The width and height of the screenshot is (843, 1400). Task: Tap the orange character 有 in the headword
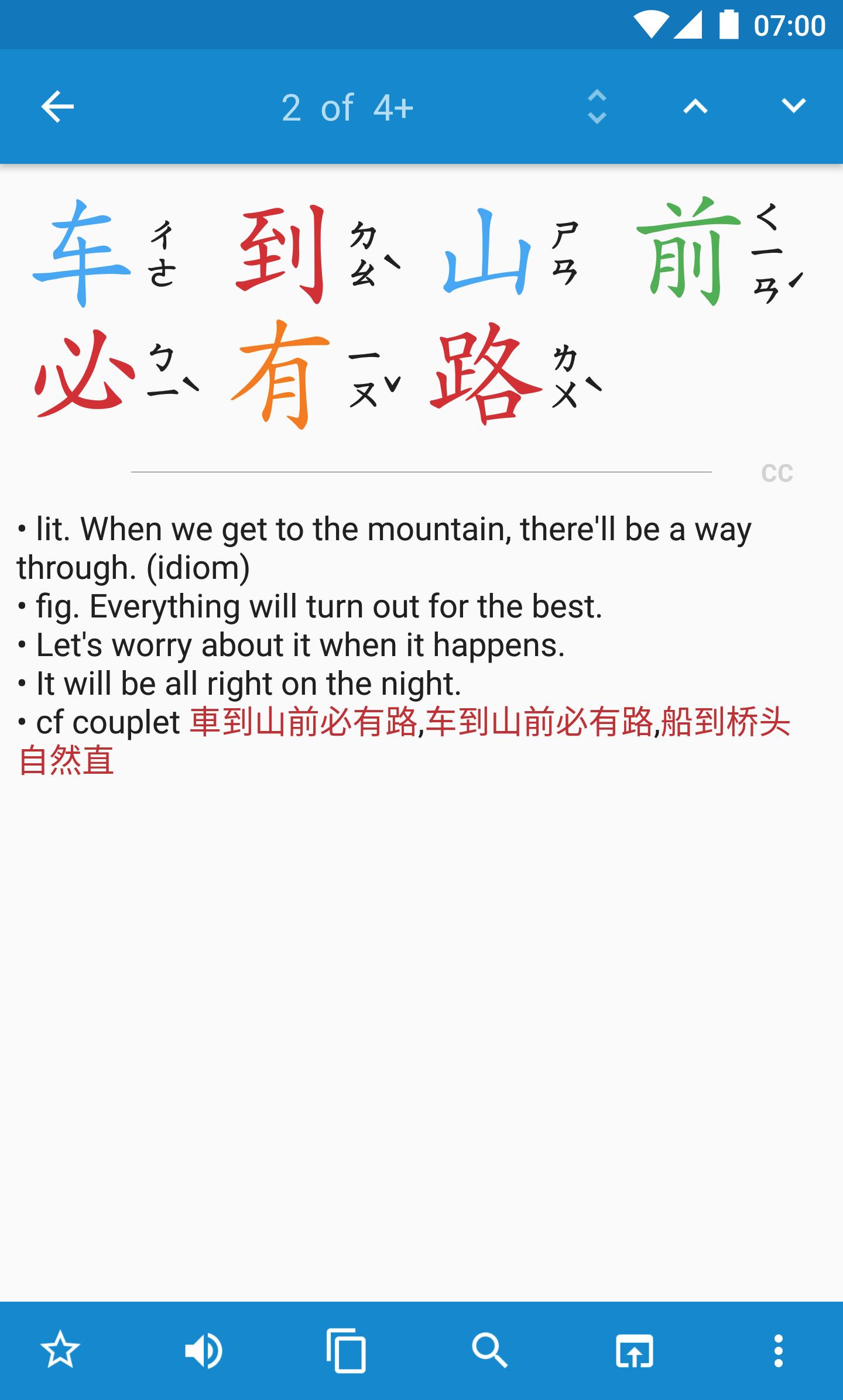click(280, 375)
